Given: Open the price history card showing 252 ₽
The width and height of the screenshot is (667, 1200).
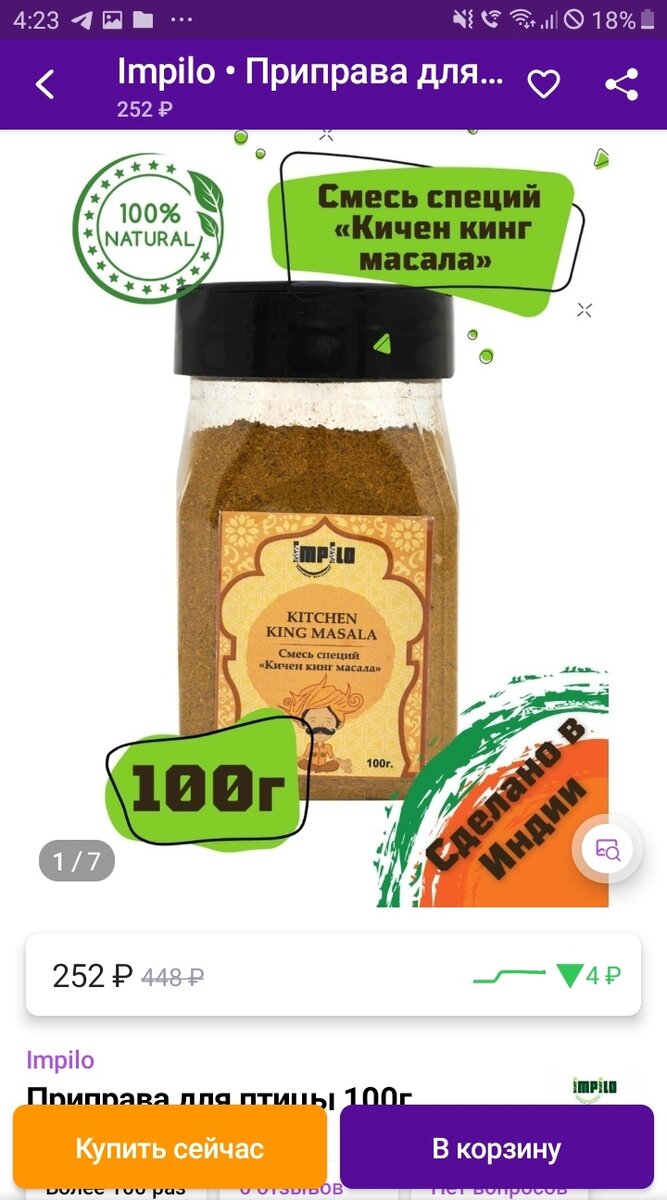Looking at the screenshot, I should click(x=332, y=975).
